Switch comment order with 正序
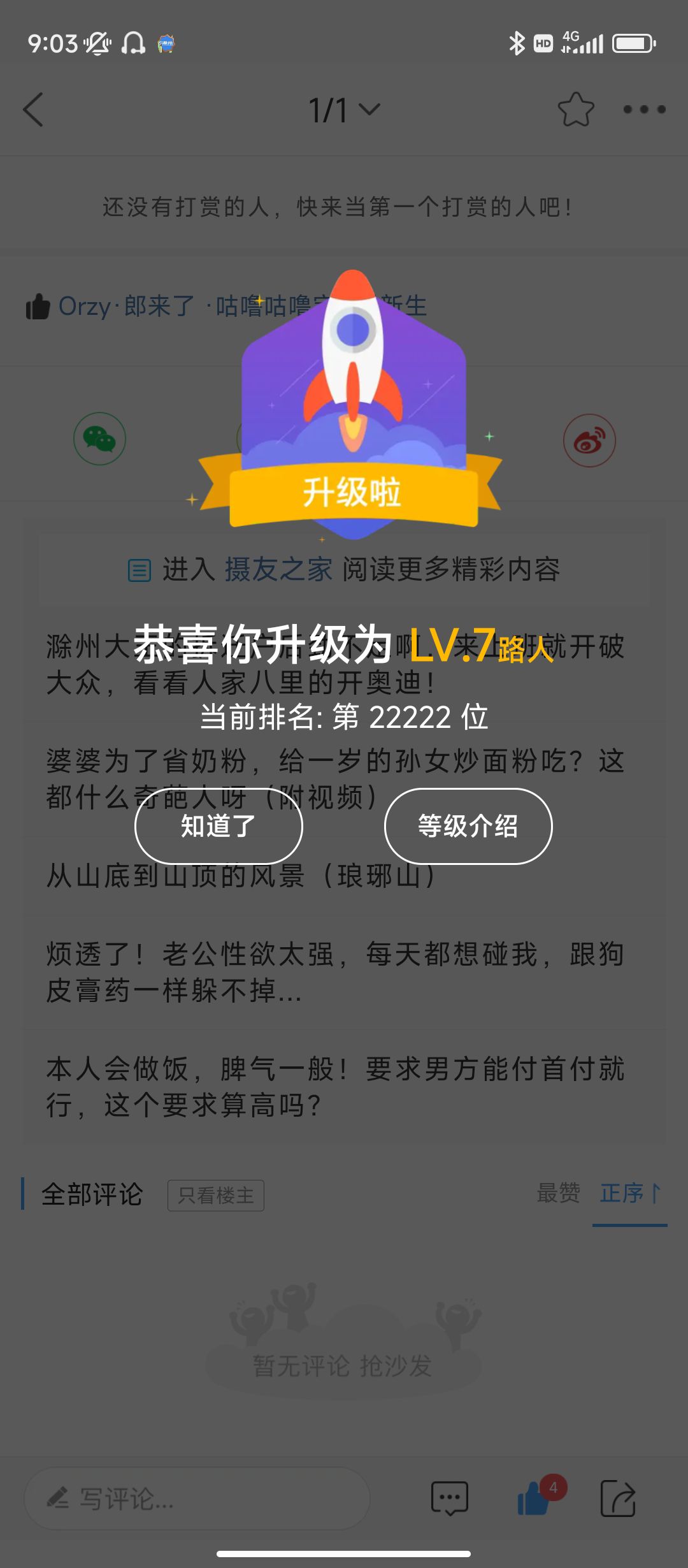The image size is (688, 1568). pos(629,1193)
